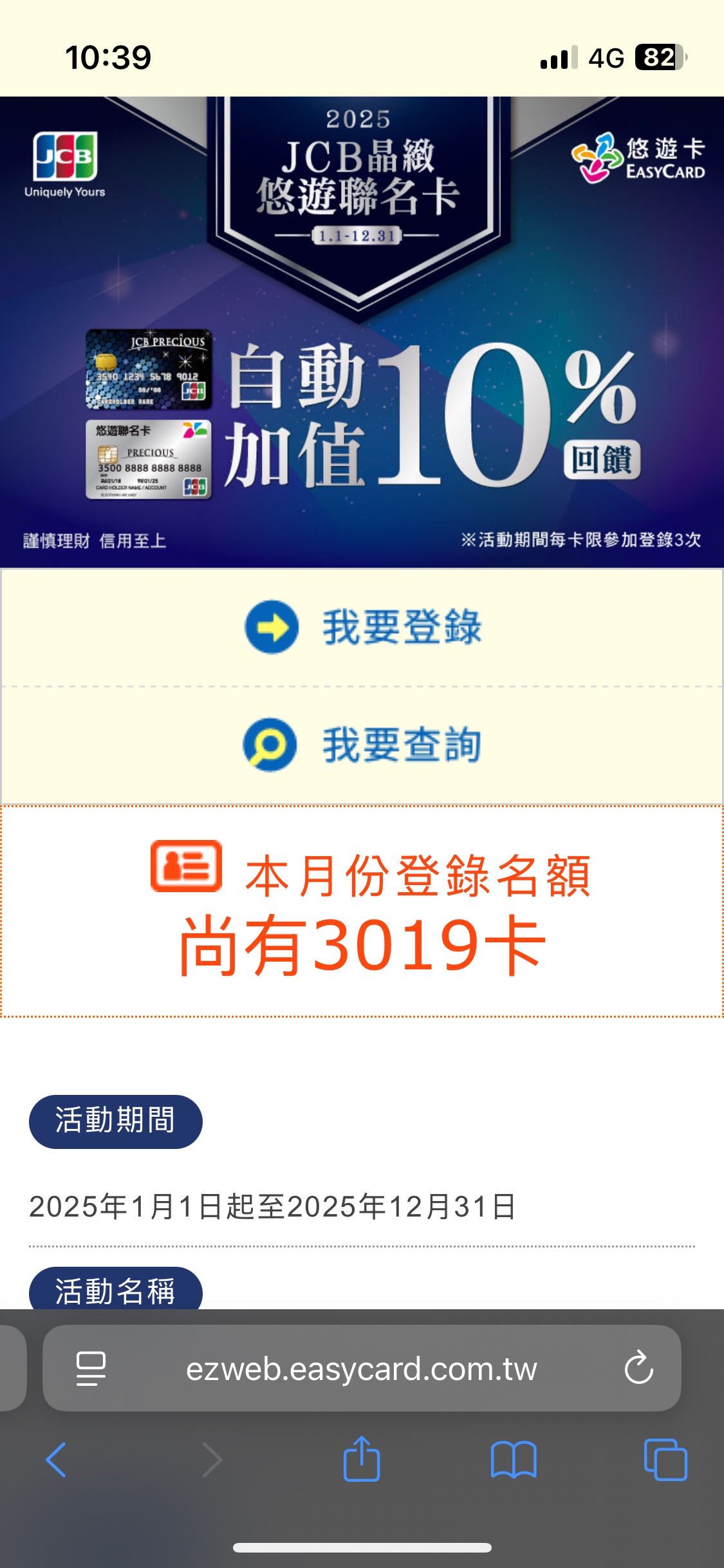Image resolution: width=724 pixels, height=1568 pixels.
Task: Reload the page
Action: point(638,1367)
